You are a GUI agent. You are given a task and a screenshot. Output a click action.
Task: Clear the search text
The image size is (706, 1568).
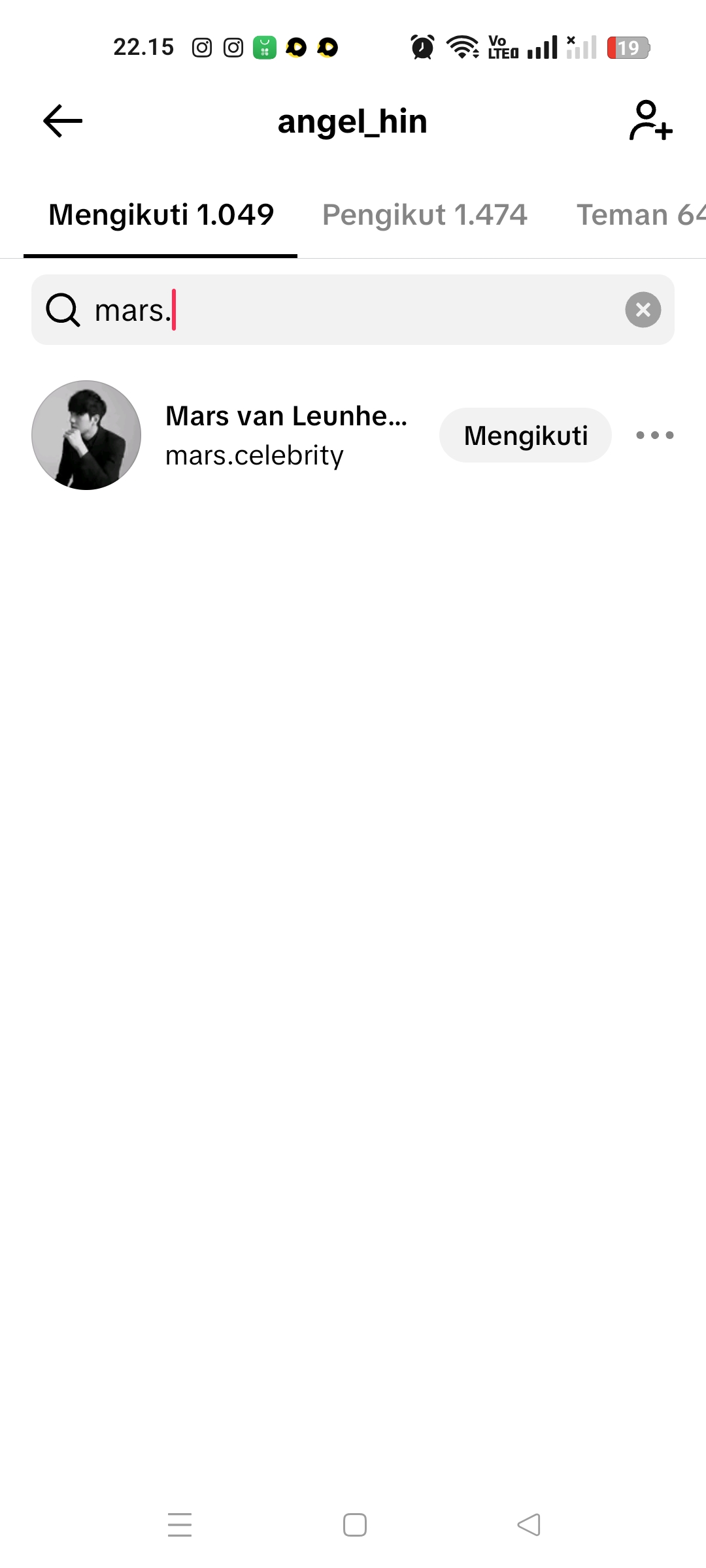(643, 310)
